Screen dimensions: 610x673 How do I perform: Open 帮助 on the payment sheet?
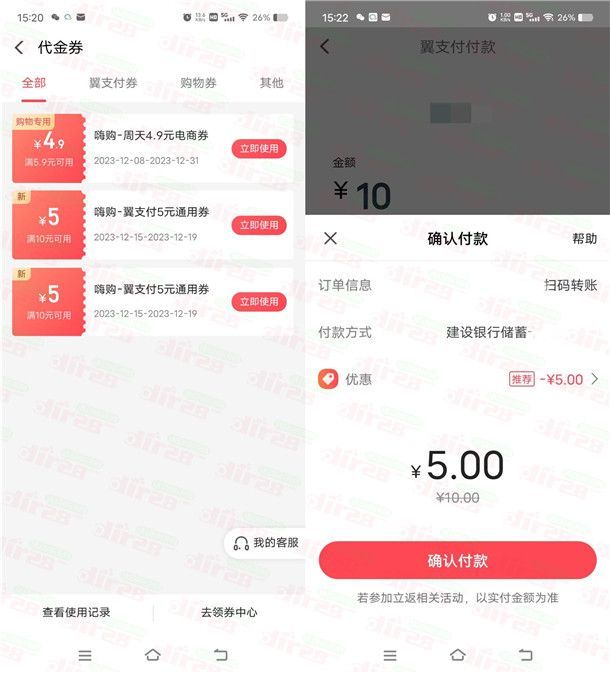[x=584, y=238]
